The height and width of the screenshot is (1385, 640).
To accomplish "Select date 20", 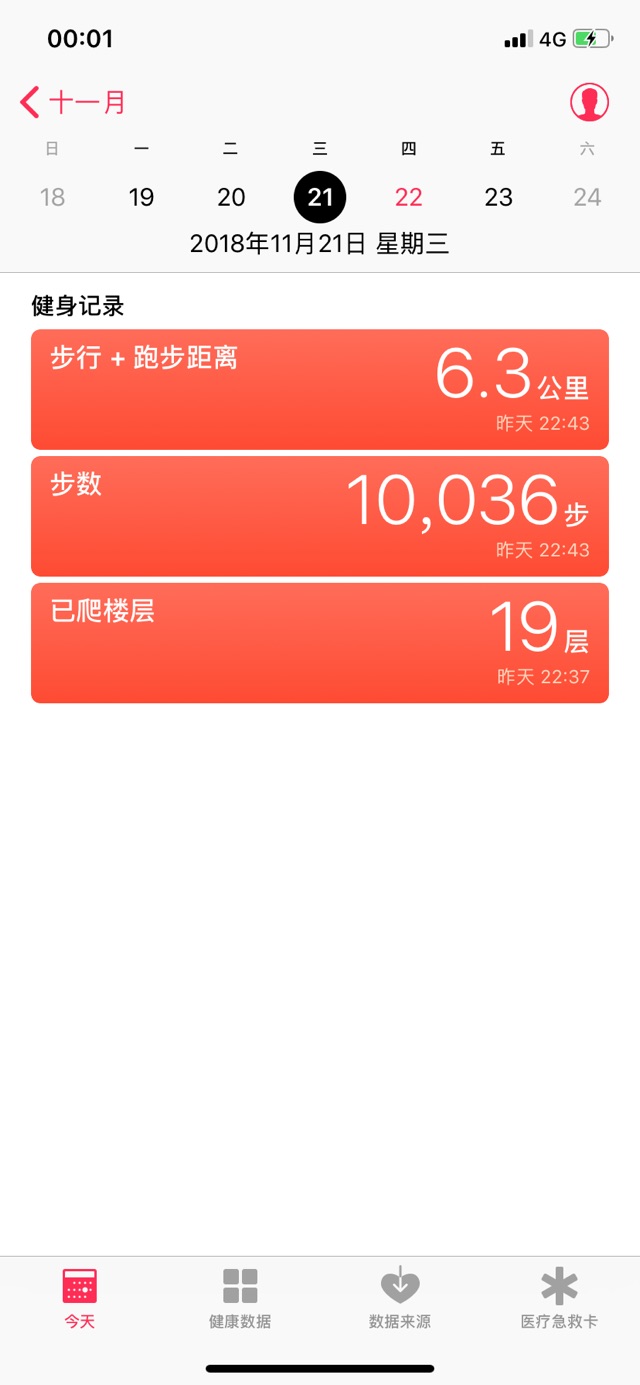I will coord(231,197).
